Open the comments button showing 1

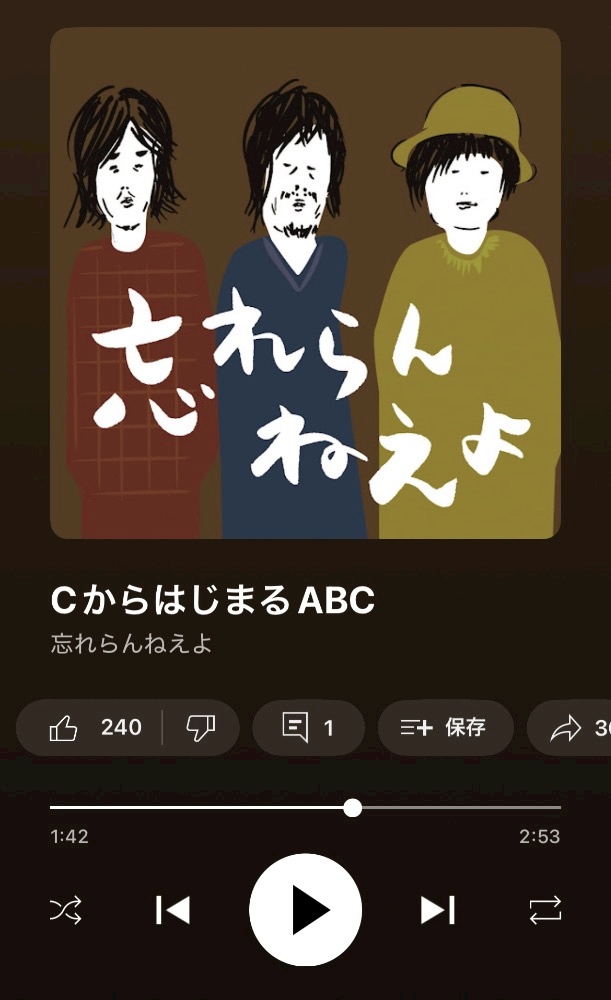[x=309, y=728]
